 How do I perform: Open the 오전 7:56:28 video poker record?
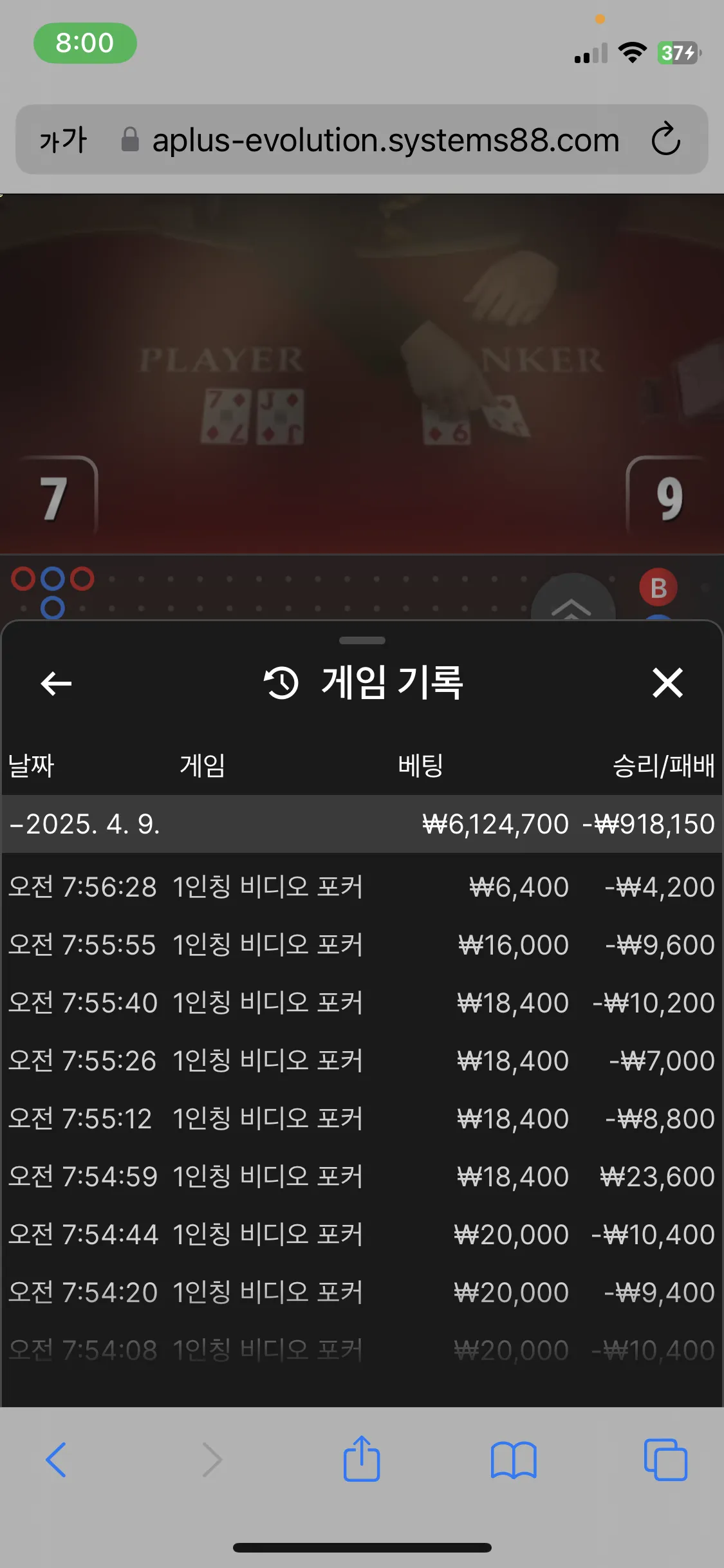(x=362, y=887)
